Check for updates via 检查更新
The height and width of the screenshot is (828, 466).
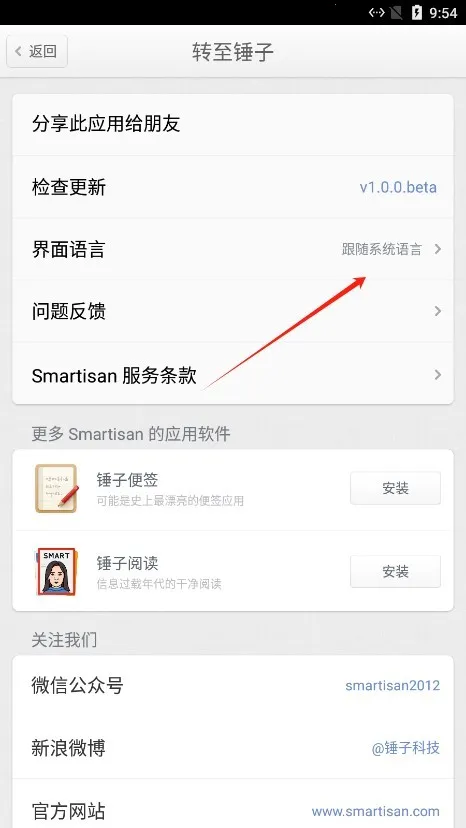coord(232,187)
